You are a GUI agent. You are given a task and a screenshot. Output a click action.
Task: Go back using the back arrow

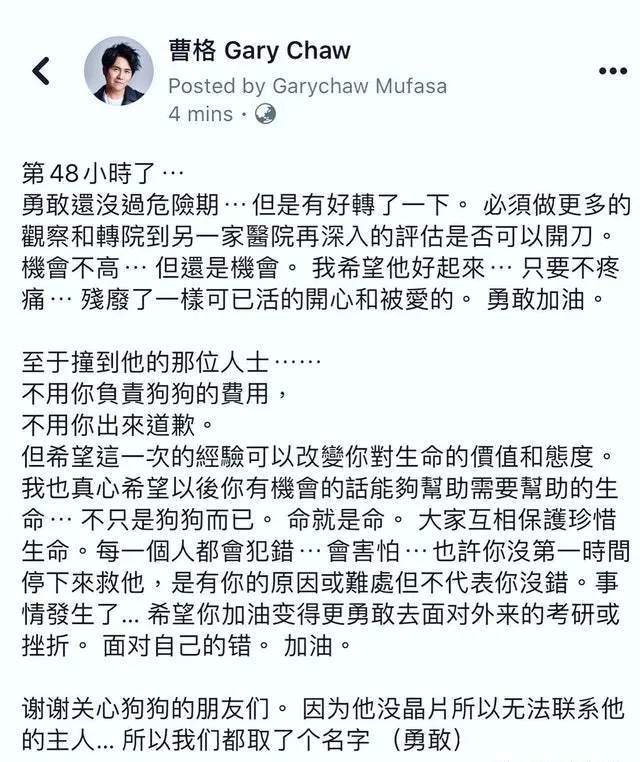40,70
